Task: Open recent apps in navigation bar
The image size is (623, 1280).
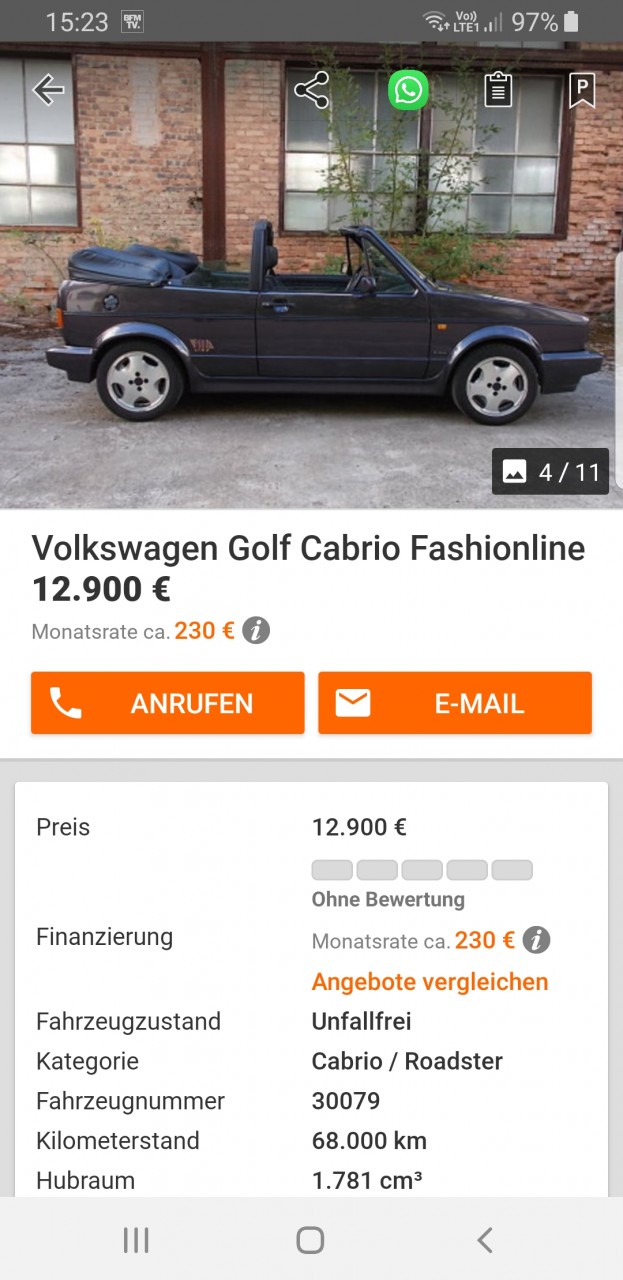Action: pos(136,1240)
